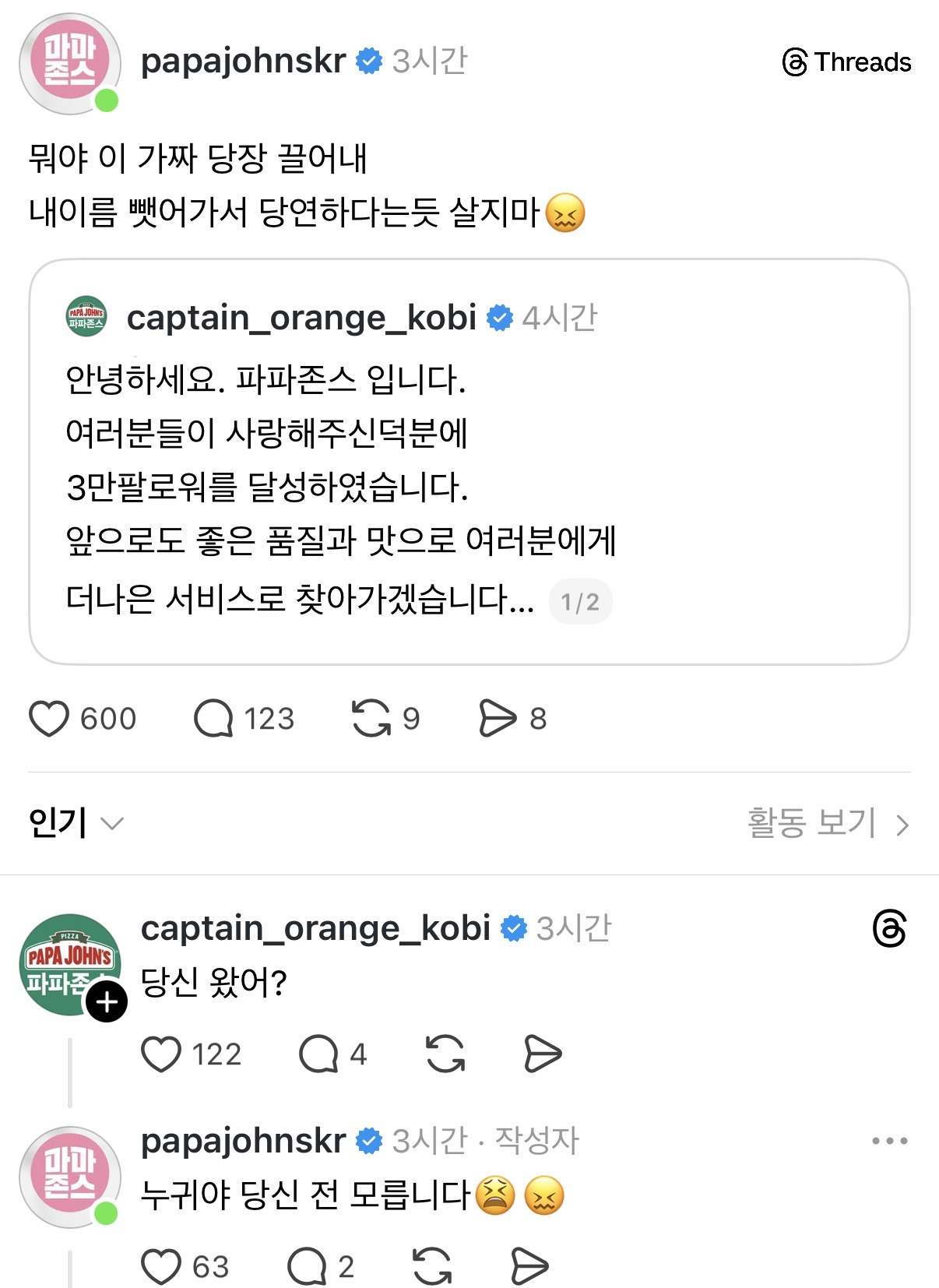Open the quoted captain_orange_kobi post

point(469,462)
